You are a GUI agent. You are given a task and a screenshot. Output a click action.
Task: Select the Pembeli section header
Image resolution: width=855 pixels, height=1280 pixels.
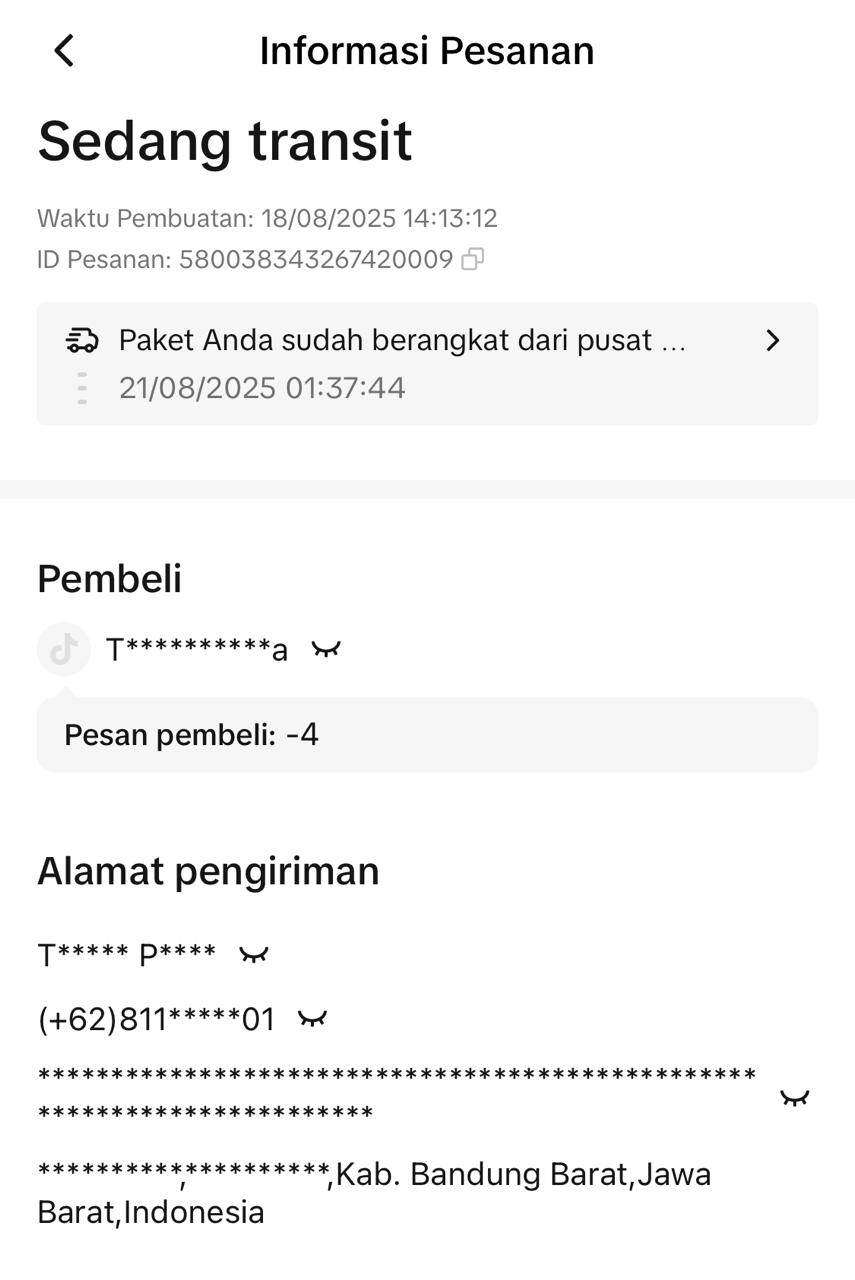click(x=108, y=578)
